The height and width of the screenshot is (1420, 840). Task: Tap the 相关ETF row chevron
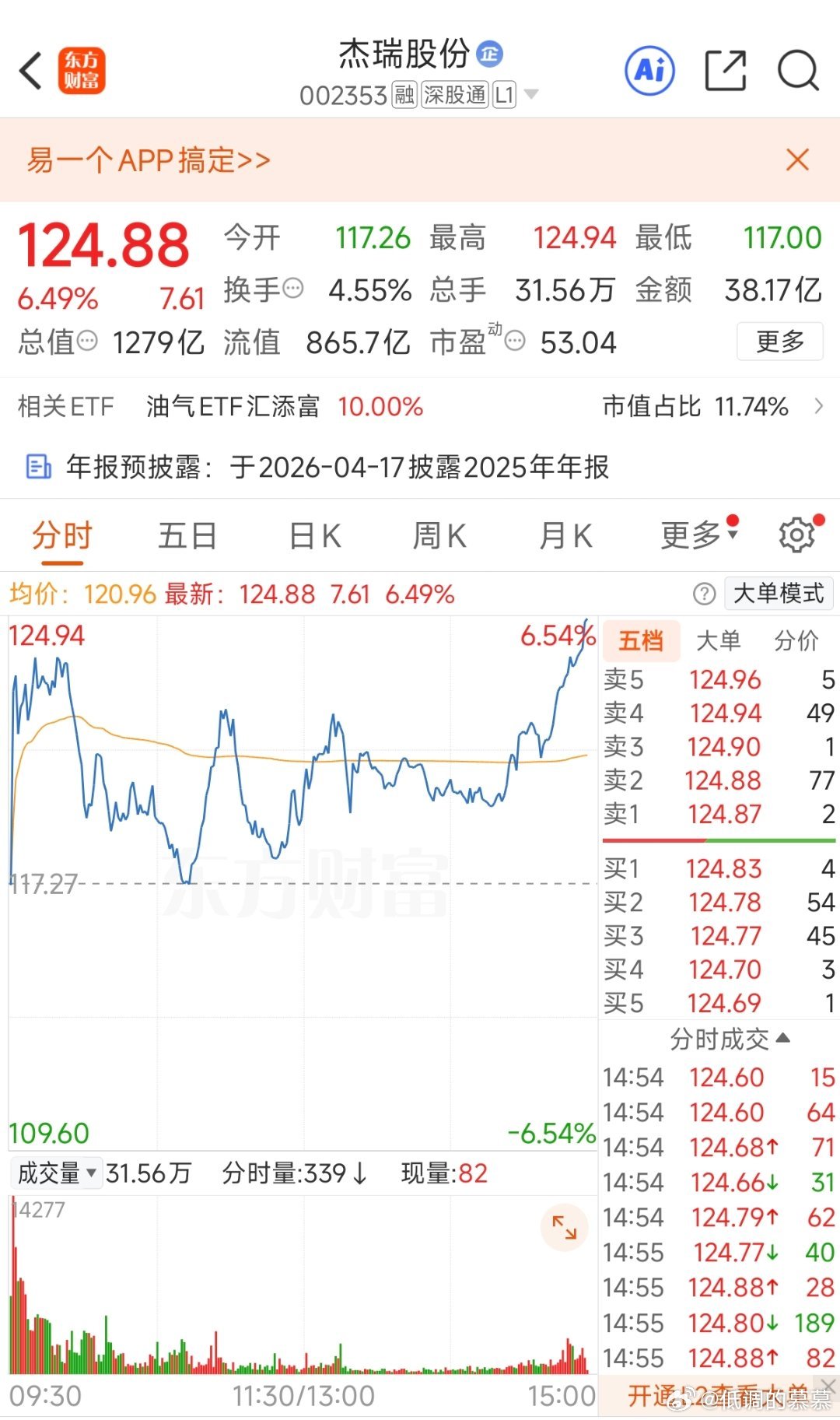coord(821,405)
